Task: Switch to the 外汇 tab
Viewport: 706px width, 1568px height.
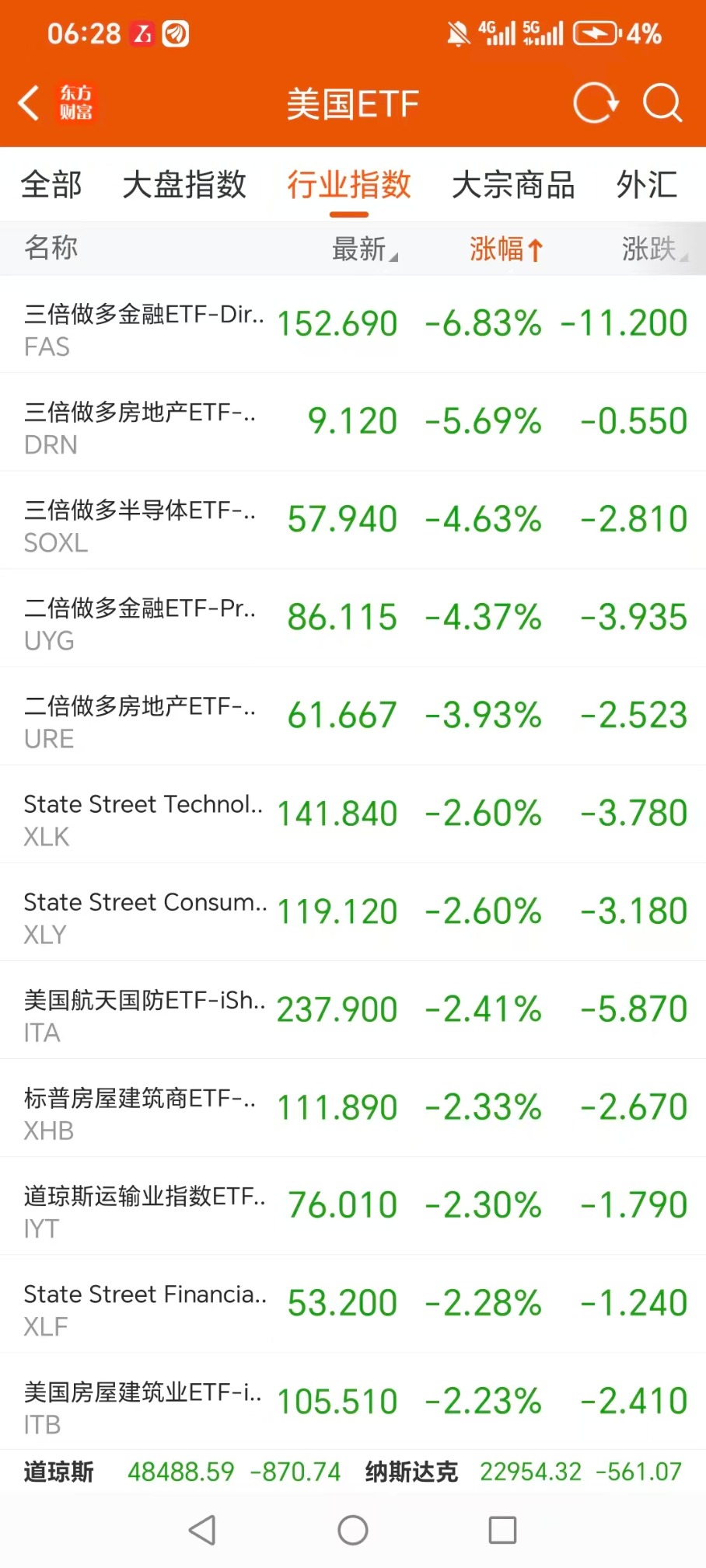Action: point(647,185)
